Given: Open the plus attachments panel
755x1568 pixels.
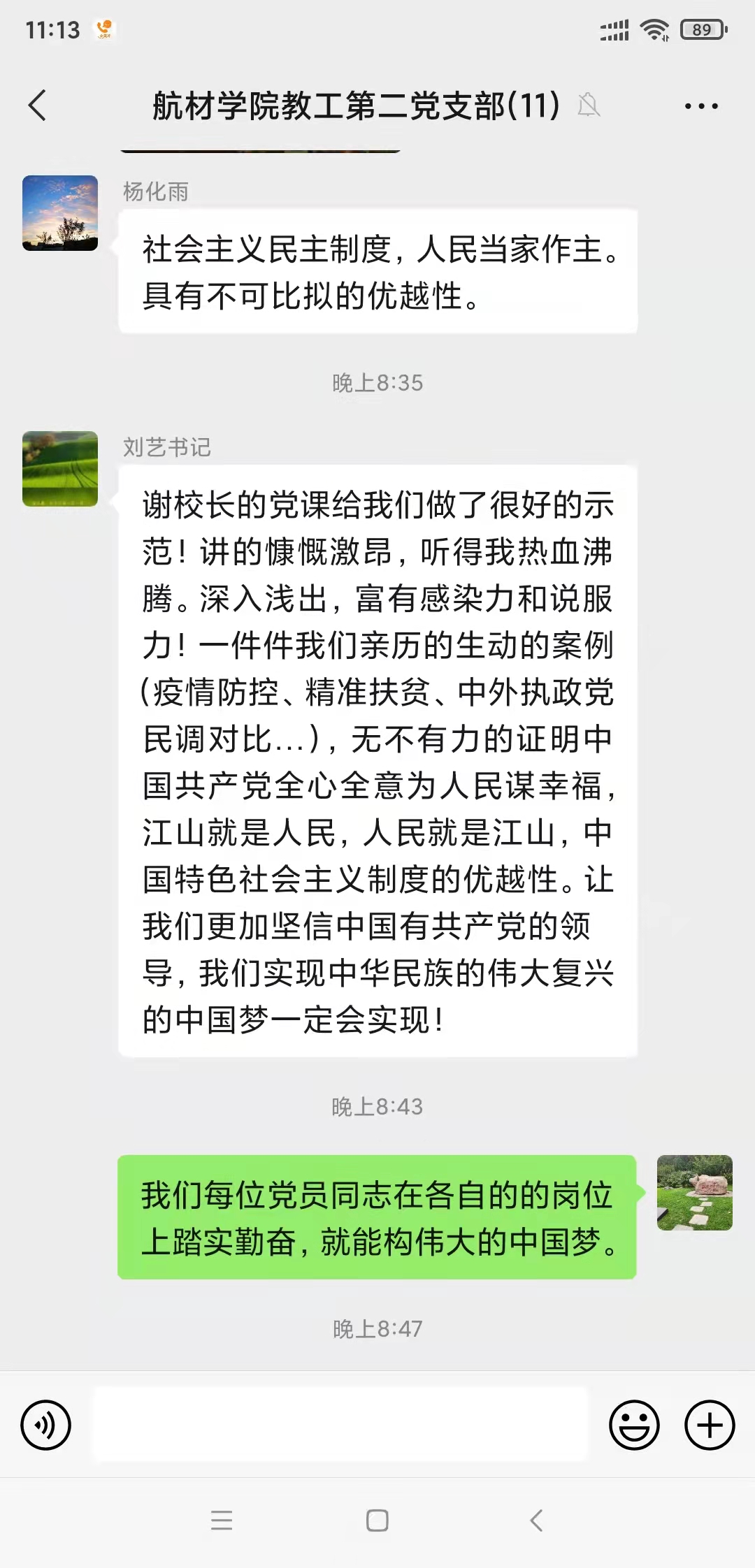Looking at the screenshot, I should [709, 1425].
